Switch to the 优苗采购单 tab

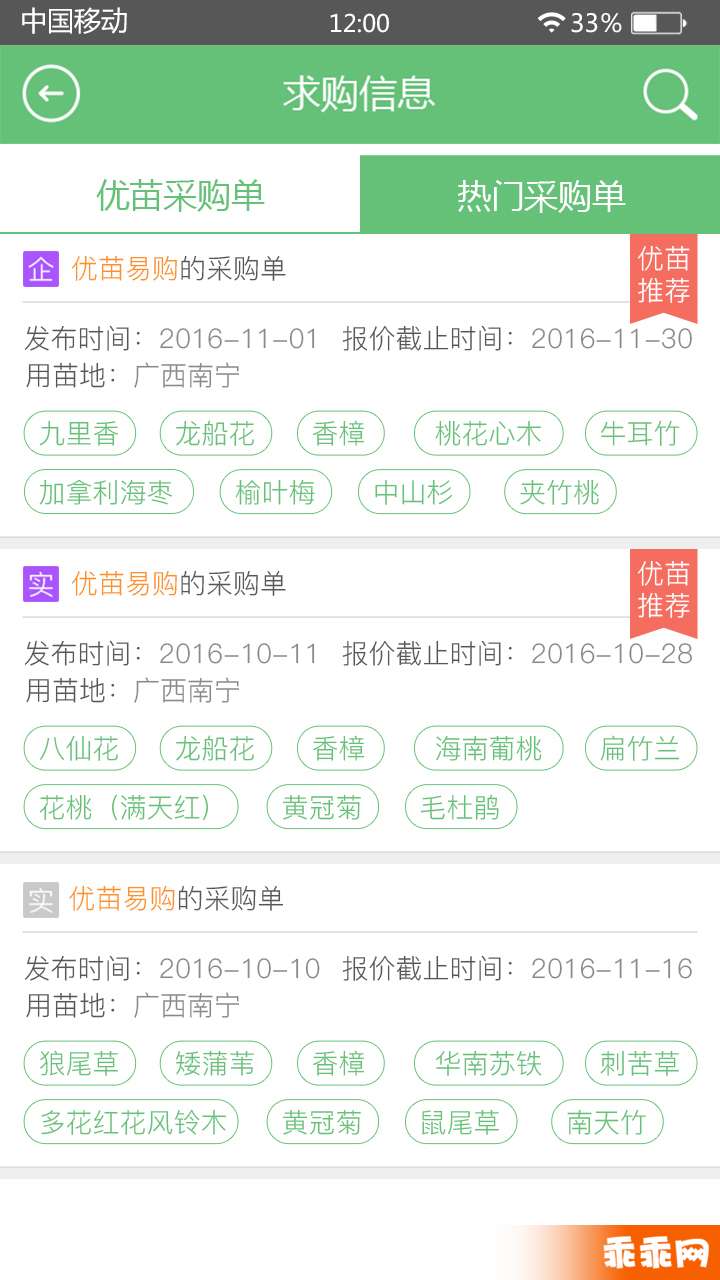click(x=180, y=195)
